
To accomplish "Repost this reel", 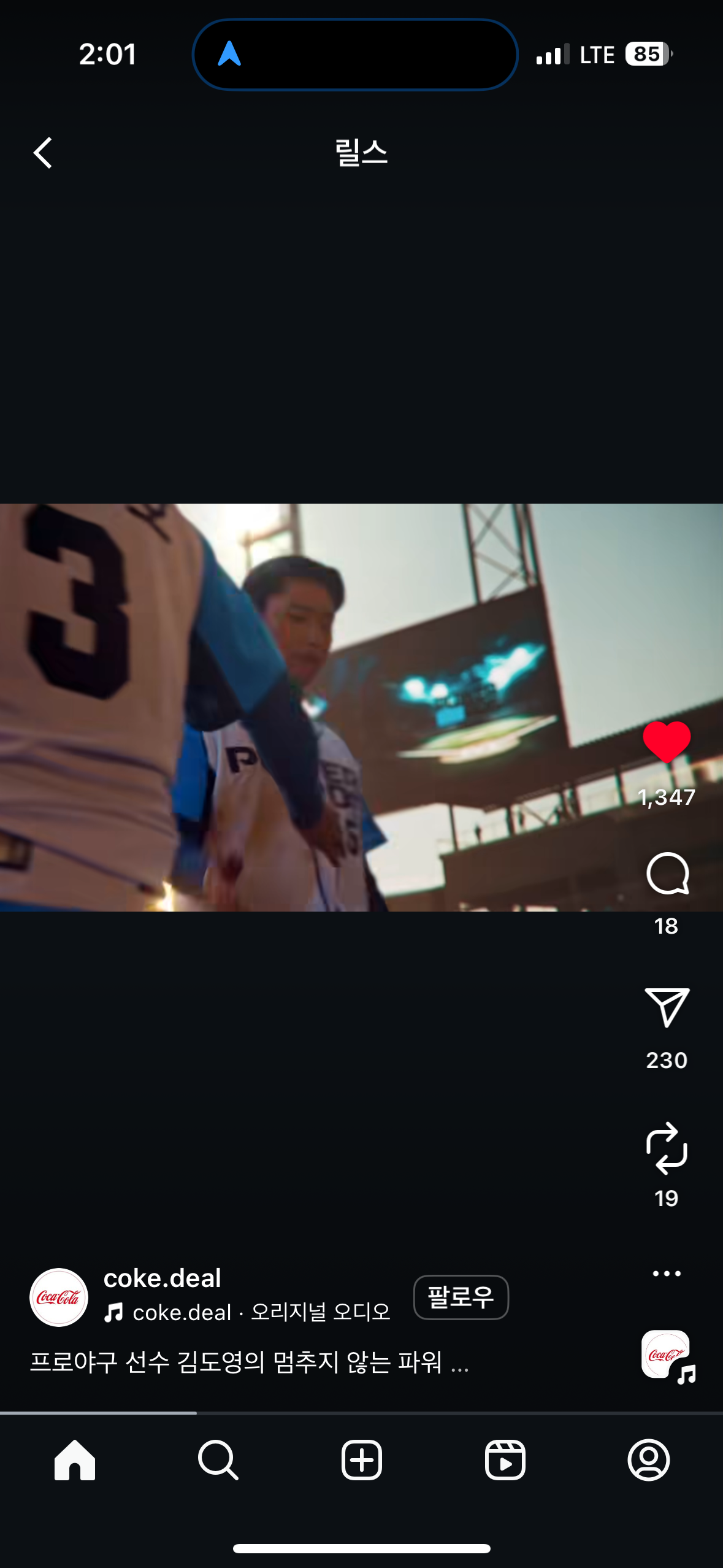I will (x=667, y=1148).
